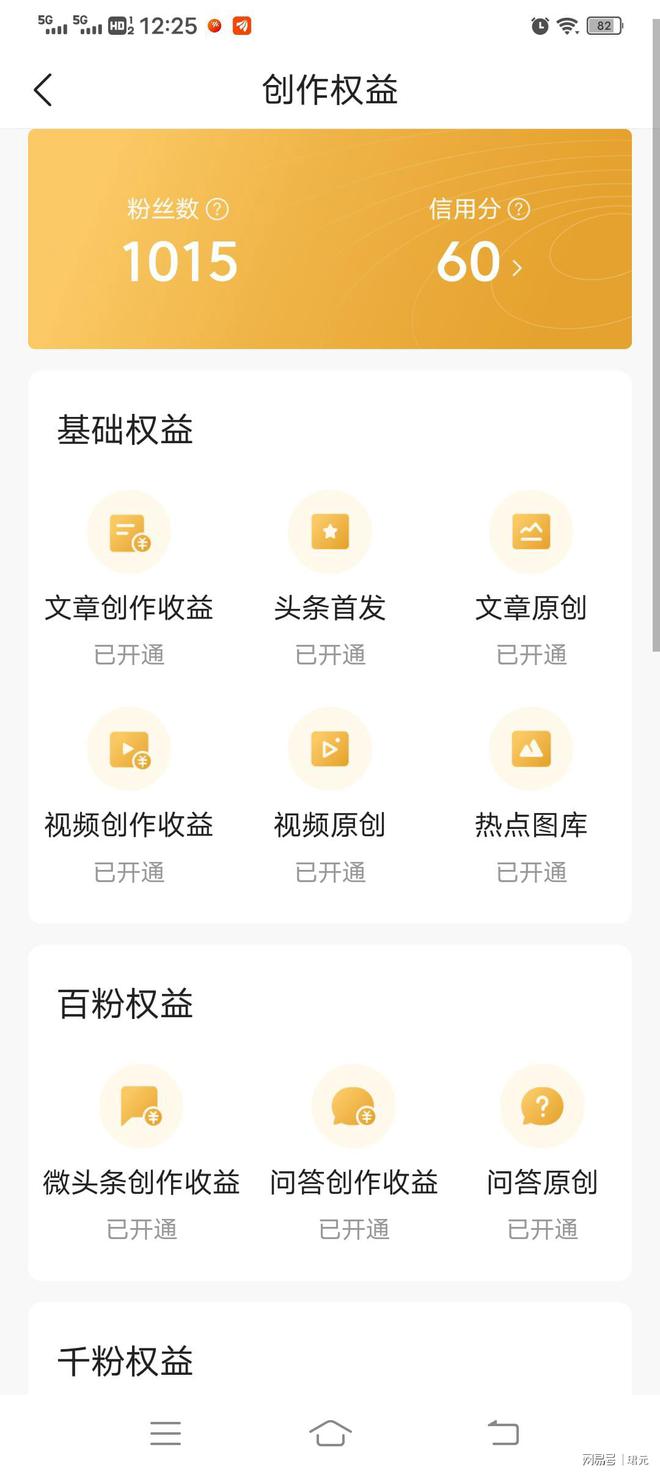The width and height of the screenshot is (660, 1472).
Task: Open recent apps from navigation bar
Action: (x=166, y=1433)
